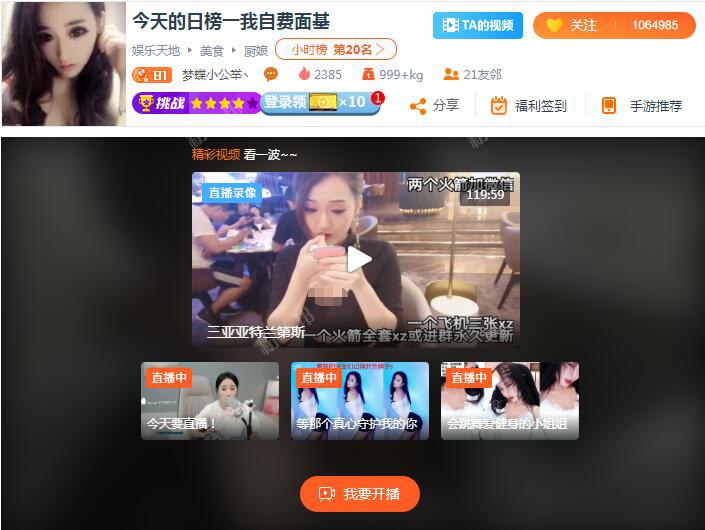Viewport: 705px width, 530px height.
Task: Open the streamer's avatar photo
Action: (63, 63)
